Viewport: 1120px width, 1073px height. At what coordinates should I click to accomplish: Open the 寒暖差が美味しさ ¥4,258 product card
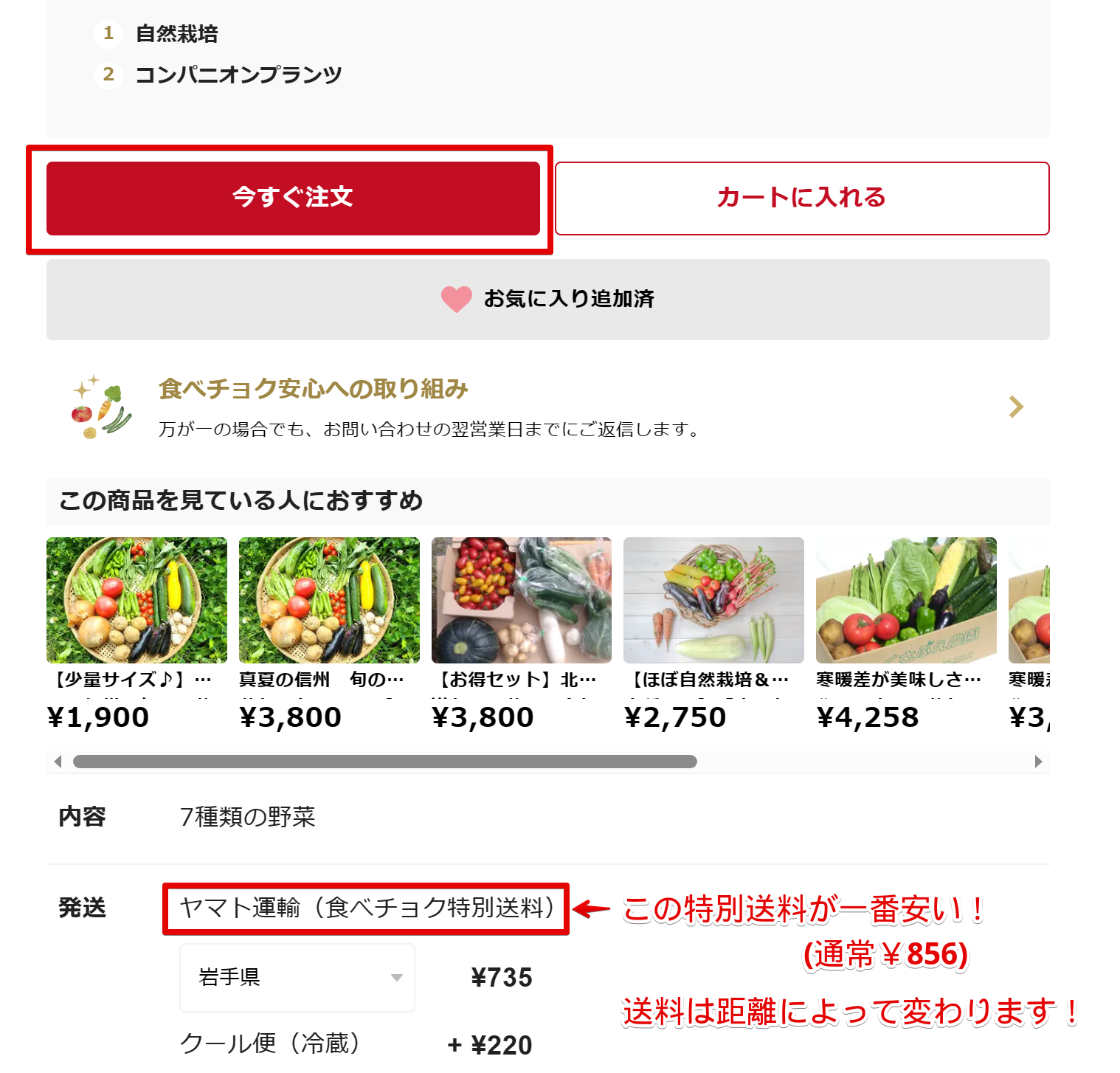point(906,601)
